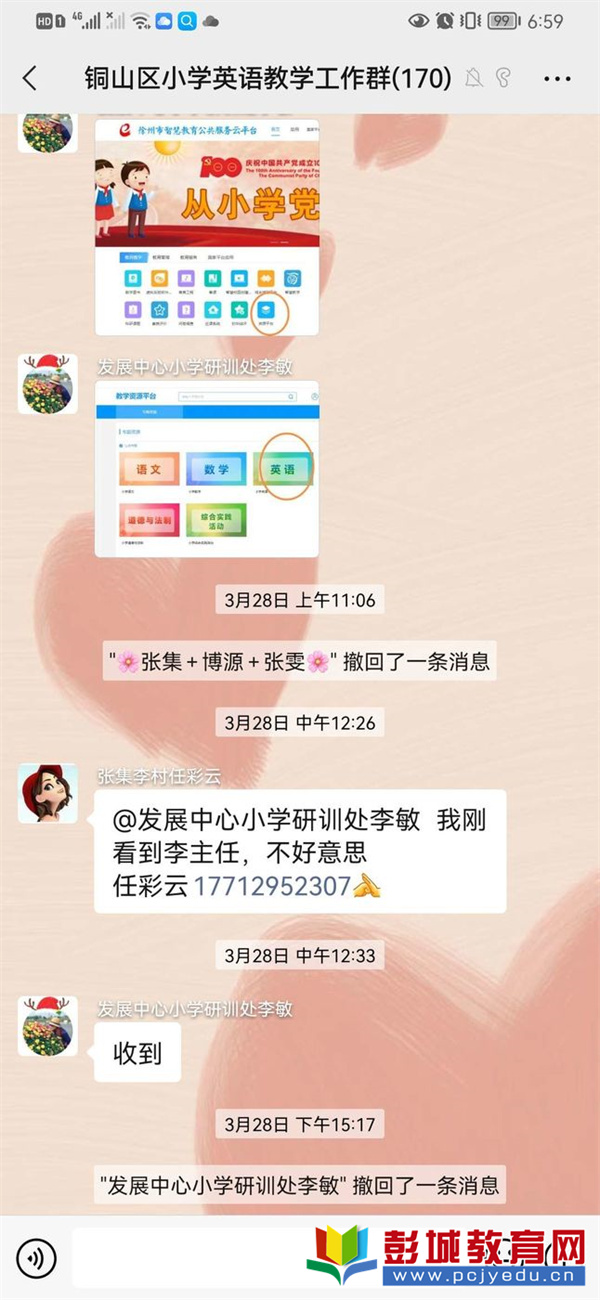
Task: Switch to voice input mode
Action: tap(36, 1257)
